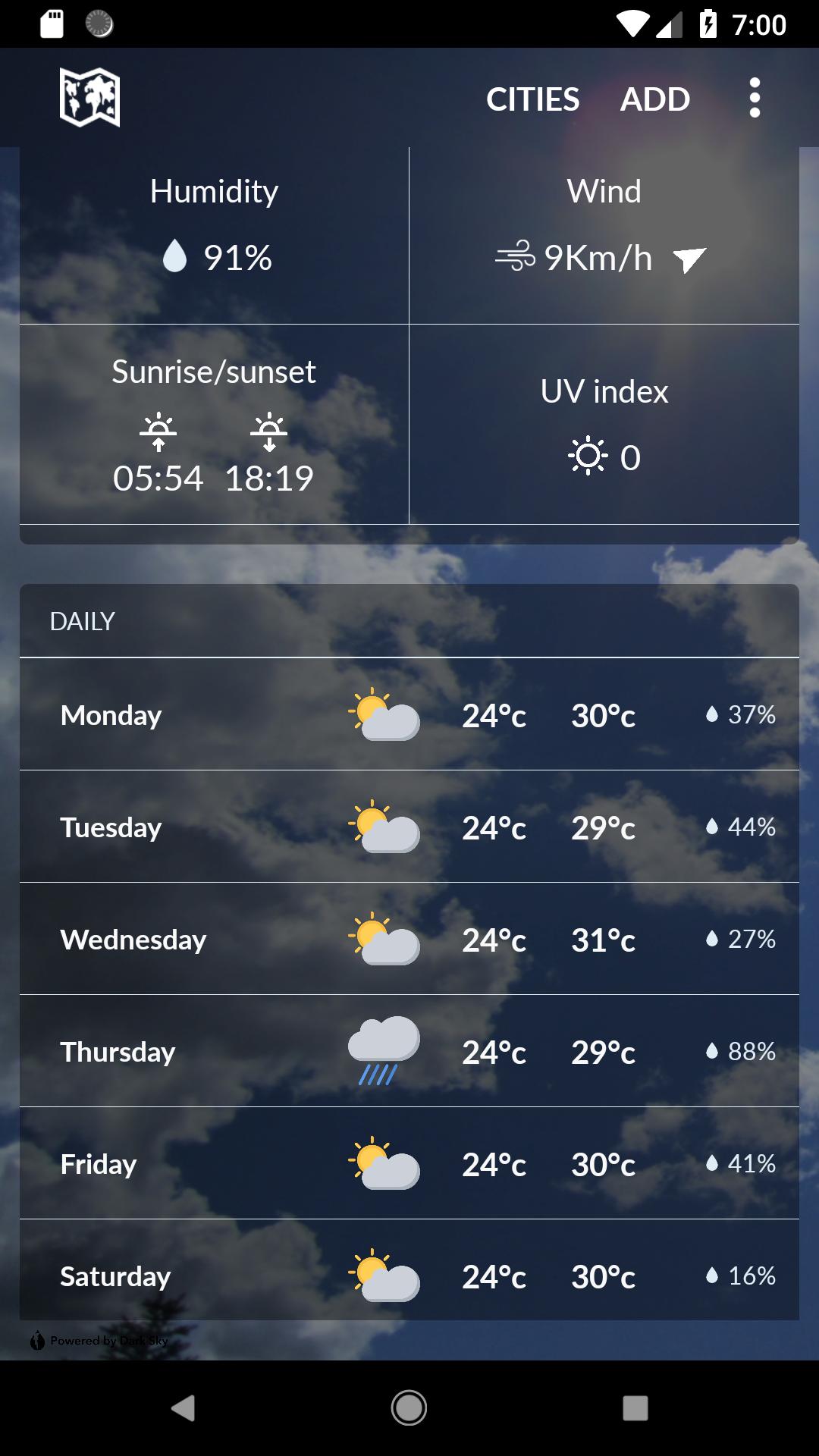
Task: Tap the Friday forecast row
Action: (x=409, y=1163)
